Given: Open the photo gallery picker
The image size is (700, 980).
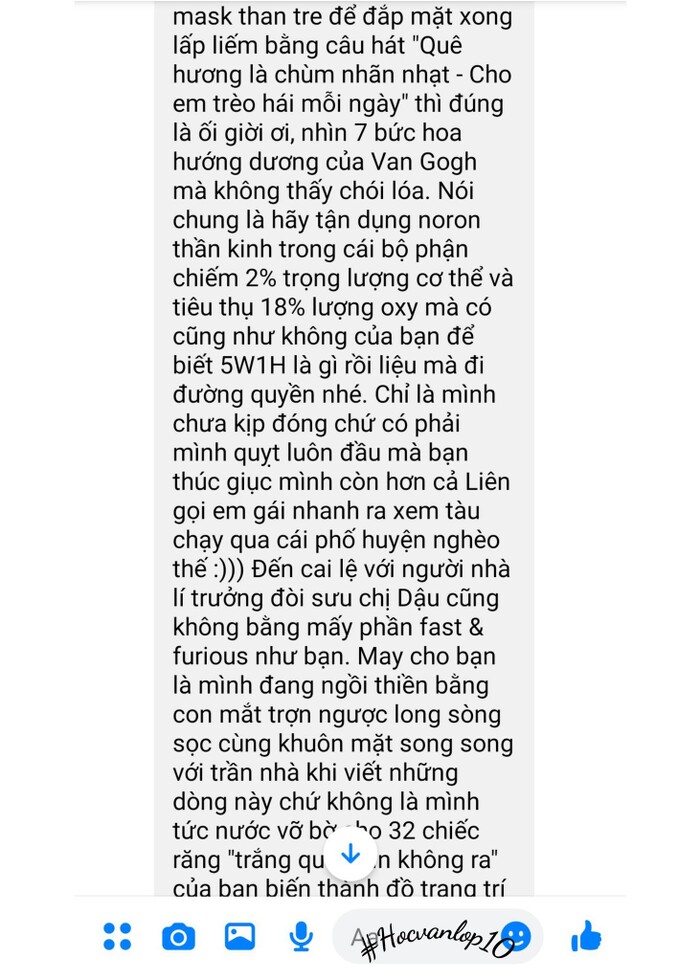Looking at the screenshot, I should pos(240,937).
